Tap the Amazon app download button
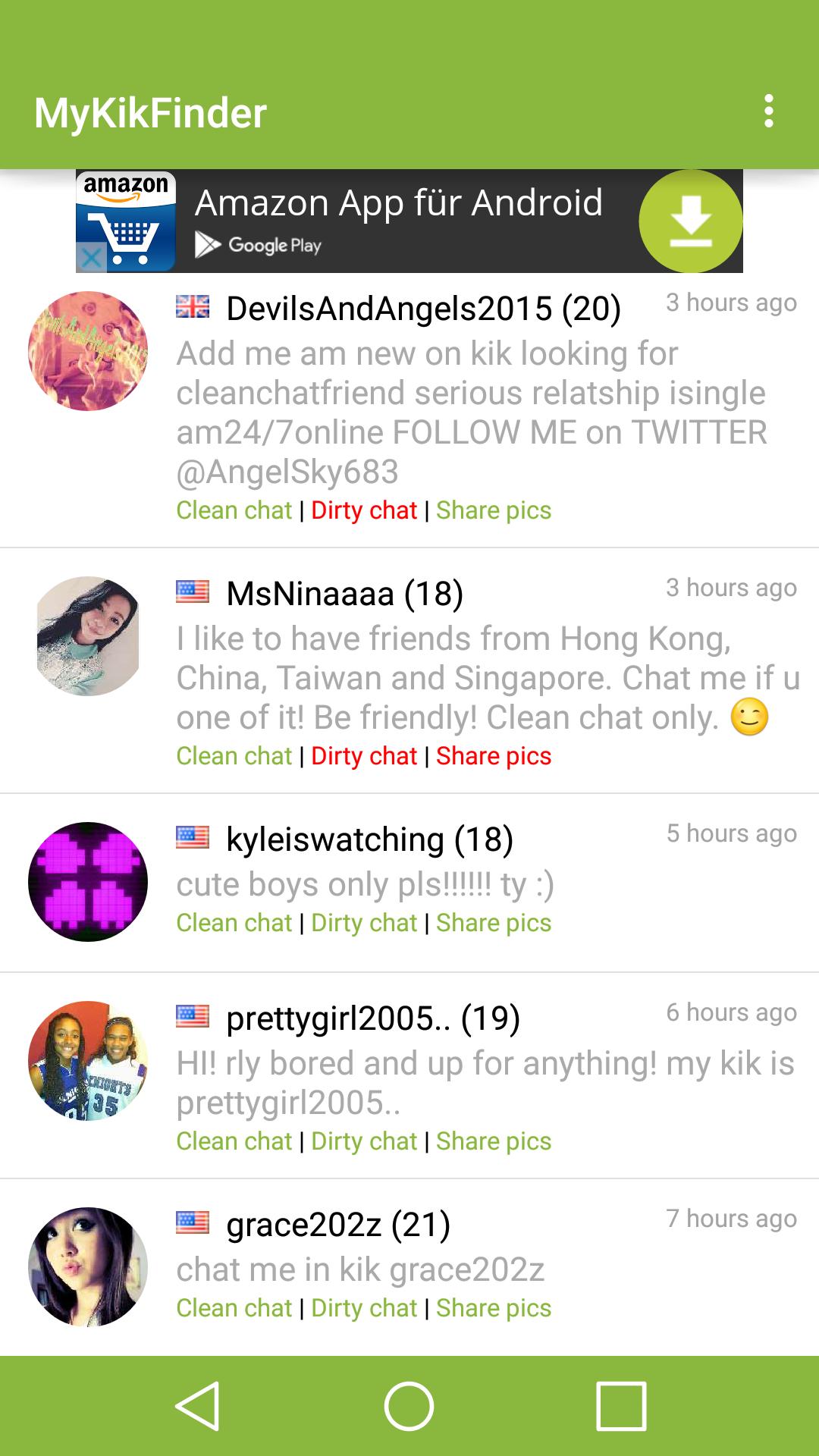 (x=690, y=221)
